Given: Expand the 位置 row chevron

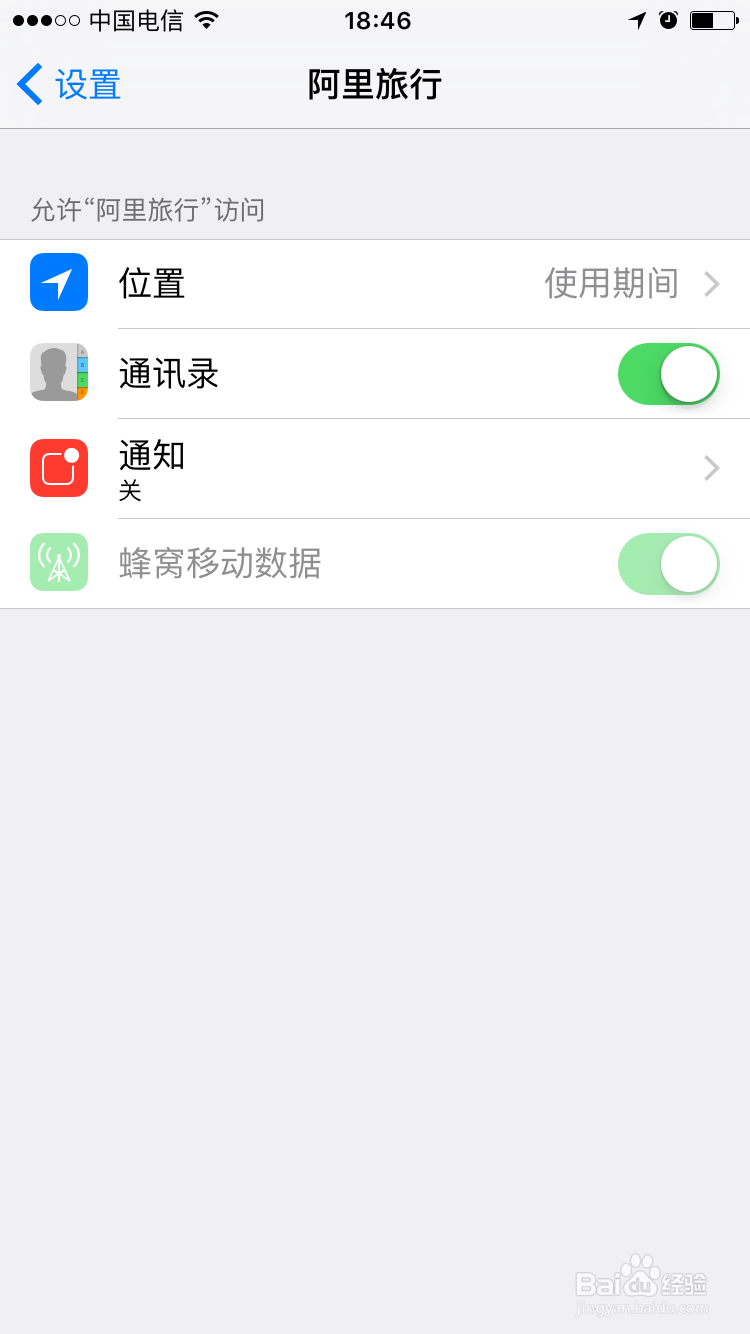Looking at the screenshot, I should click(711, 284).
